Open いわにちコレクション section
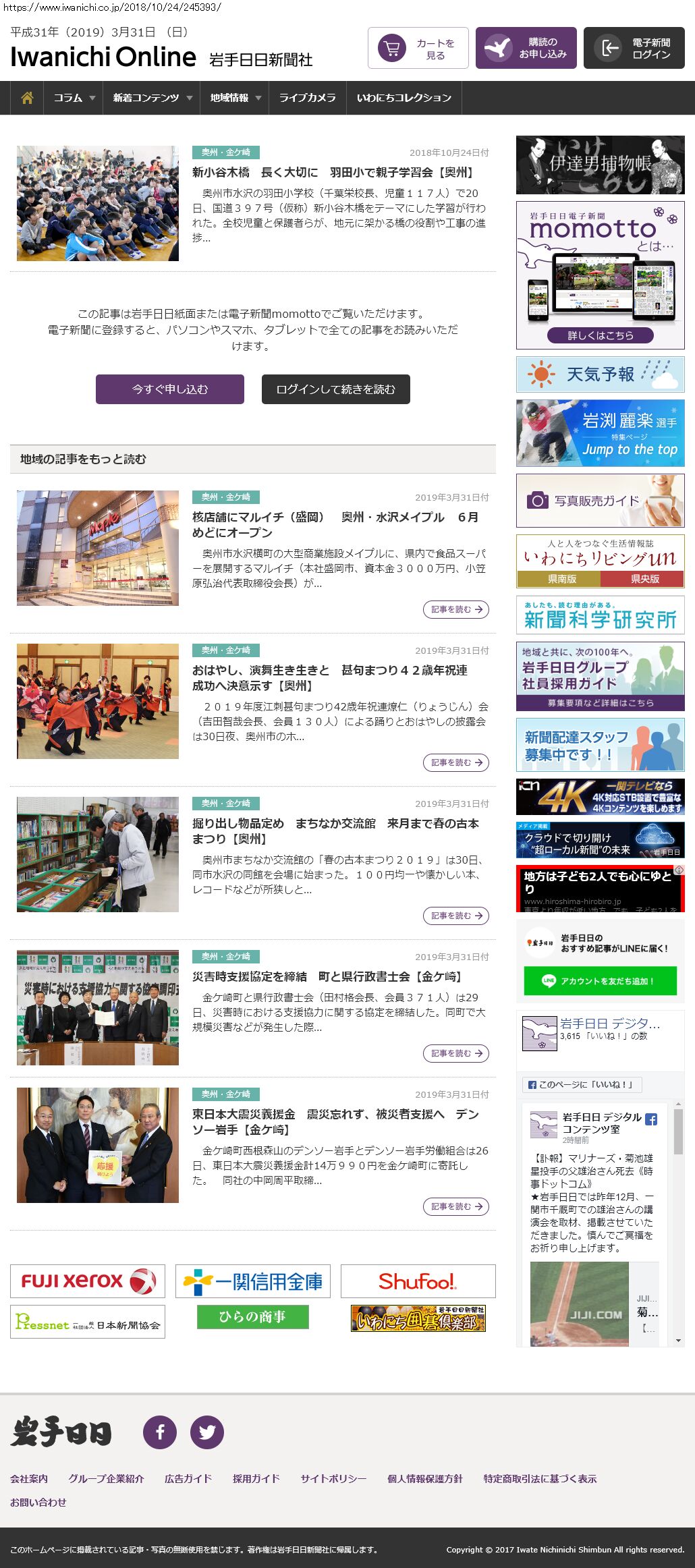The image size is (695, 1568). [x=404, y=98]
